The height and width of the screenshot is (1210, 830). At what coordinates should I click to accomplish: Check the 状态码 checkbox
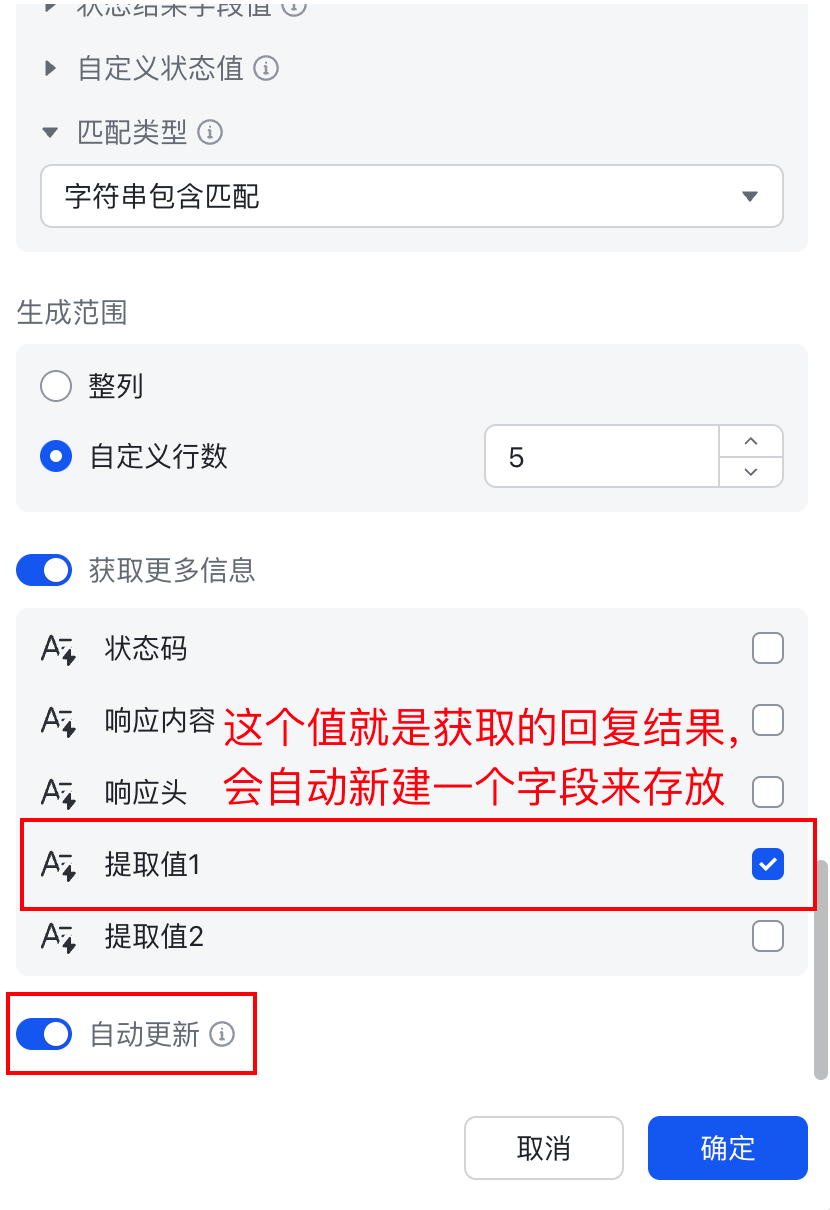767,649
